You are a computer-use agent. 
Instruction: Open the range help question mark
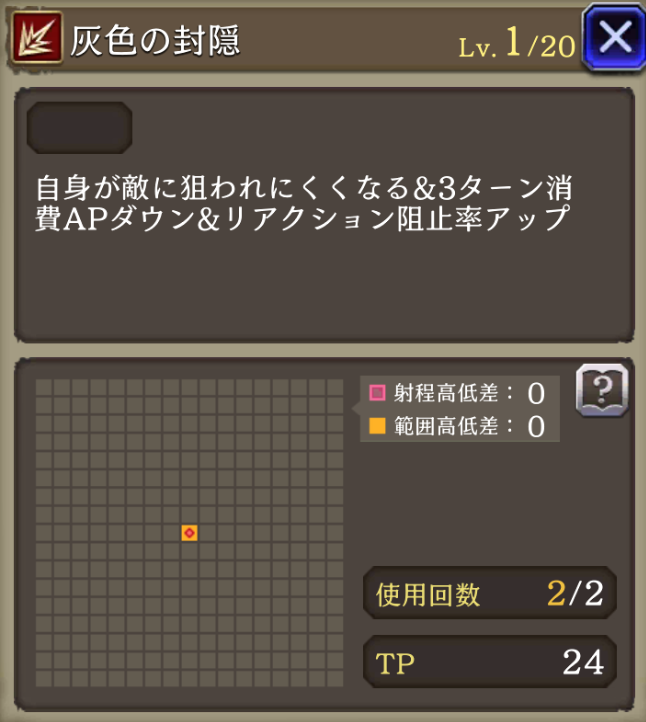pyautogui.click(x=602, y=389)
